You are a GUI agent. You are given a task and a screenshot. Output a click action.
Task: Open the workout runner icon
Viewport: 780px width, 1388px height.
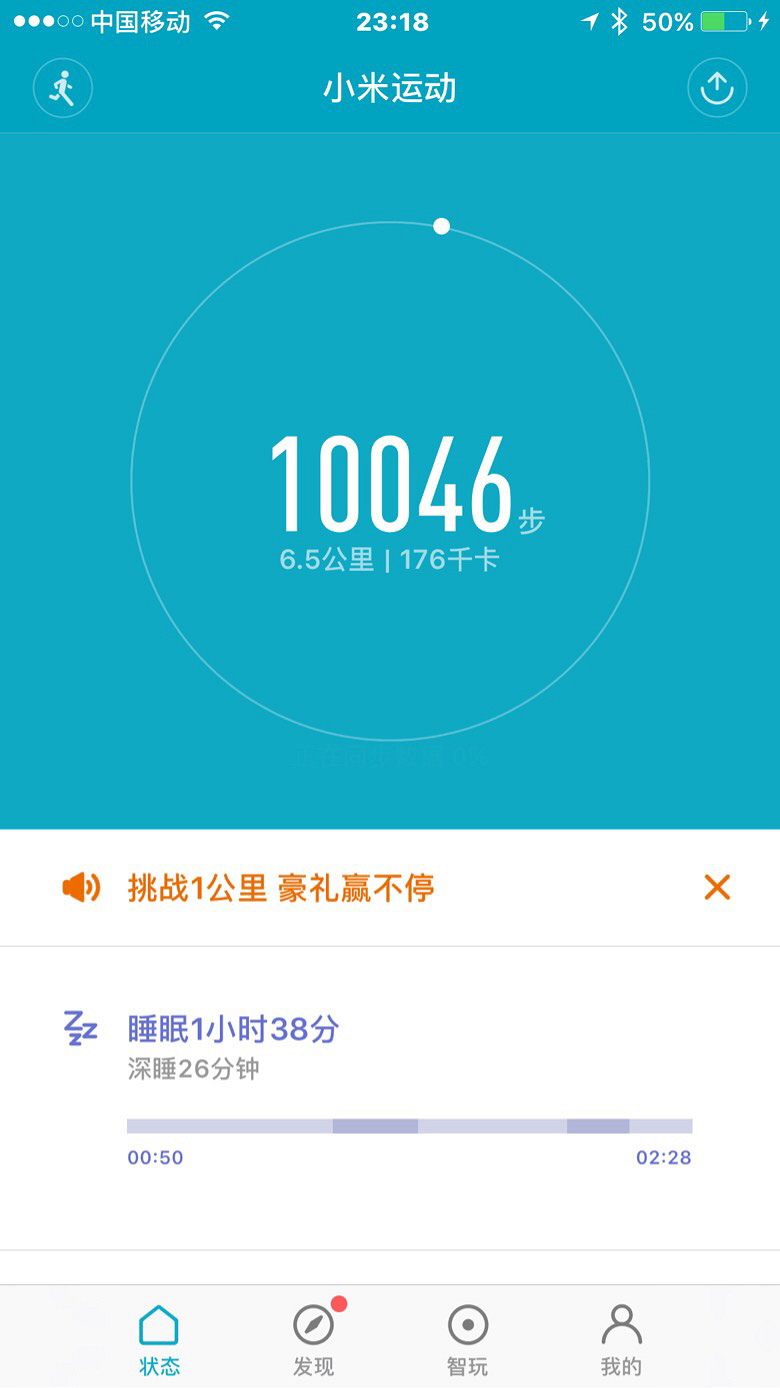pyautogui.click(x=62, y=88)
